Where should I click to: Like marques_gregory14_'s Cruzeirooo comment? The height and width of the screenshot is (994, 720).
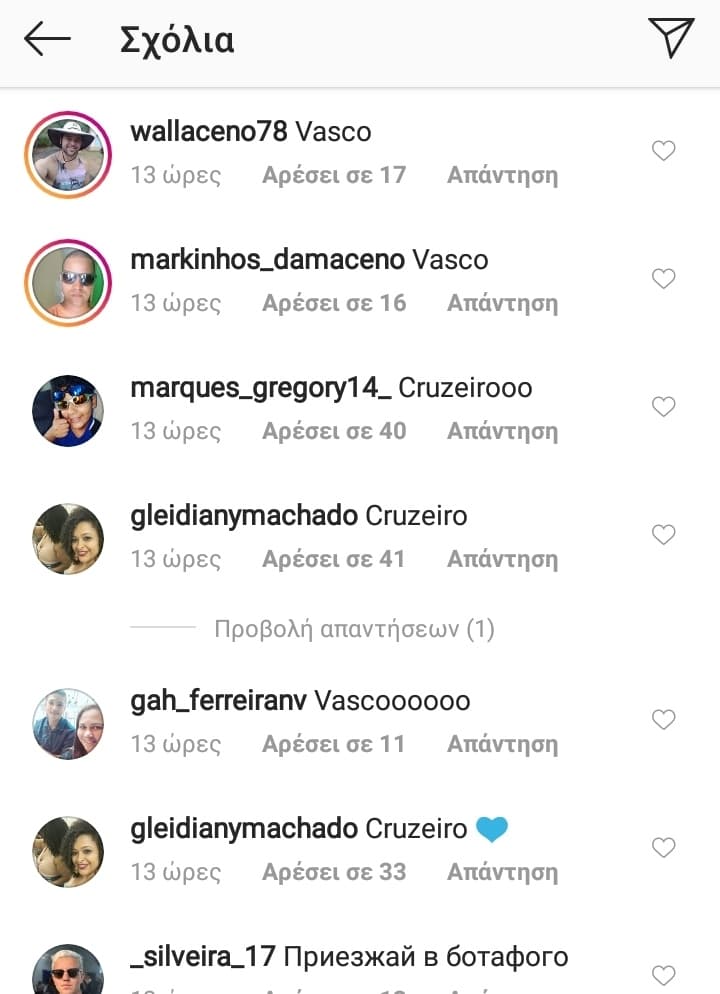click(663, 407)
